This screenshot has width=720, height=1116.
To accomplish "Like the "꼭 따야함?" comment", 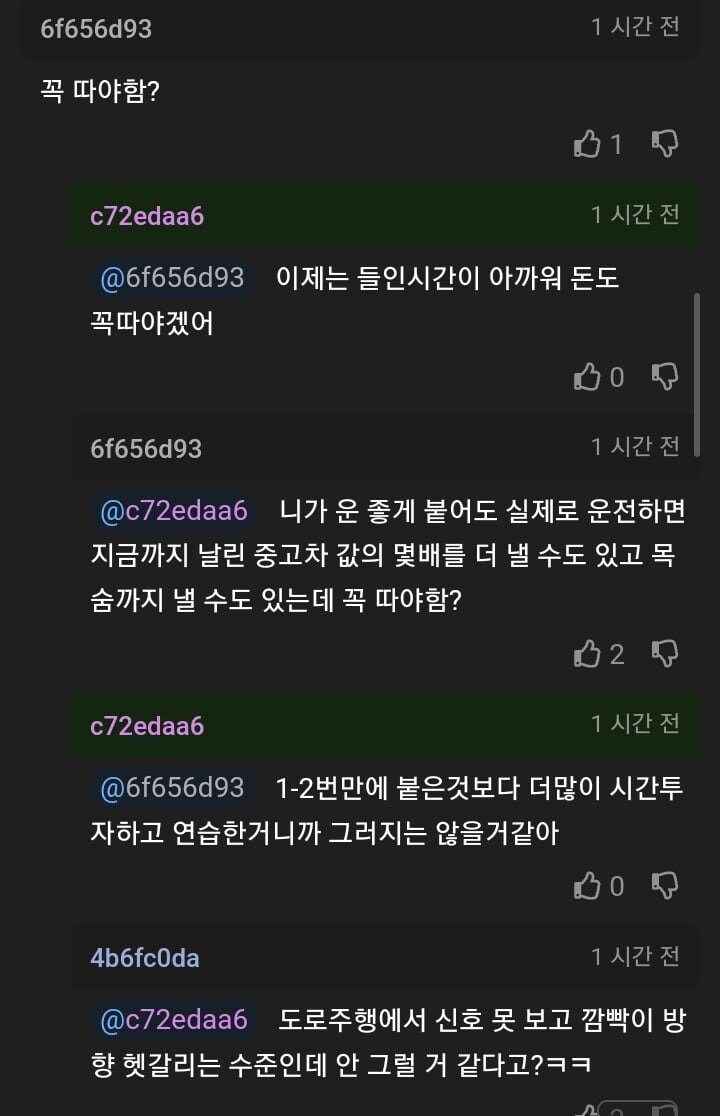I will point(587,143).
